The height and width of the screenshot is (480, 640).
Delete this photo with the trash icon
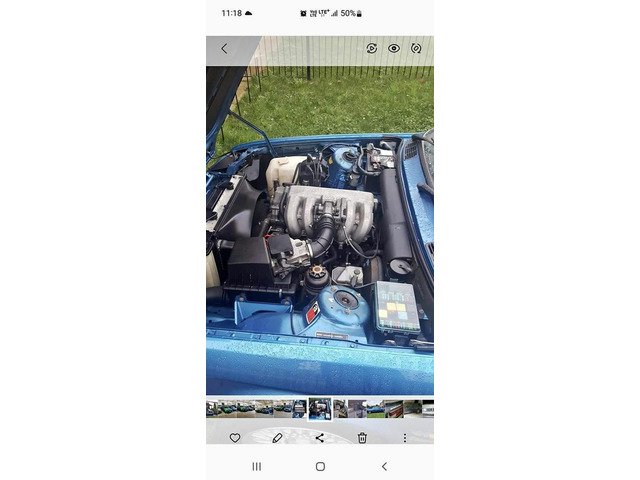pyautogui.click(x=362, y=437)
